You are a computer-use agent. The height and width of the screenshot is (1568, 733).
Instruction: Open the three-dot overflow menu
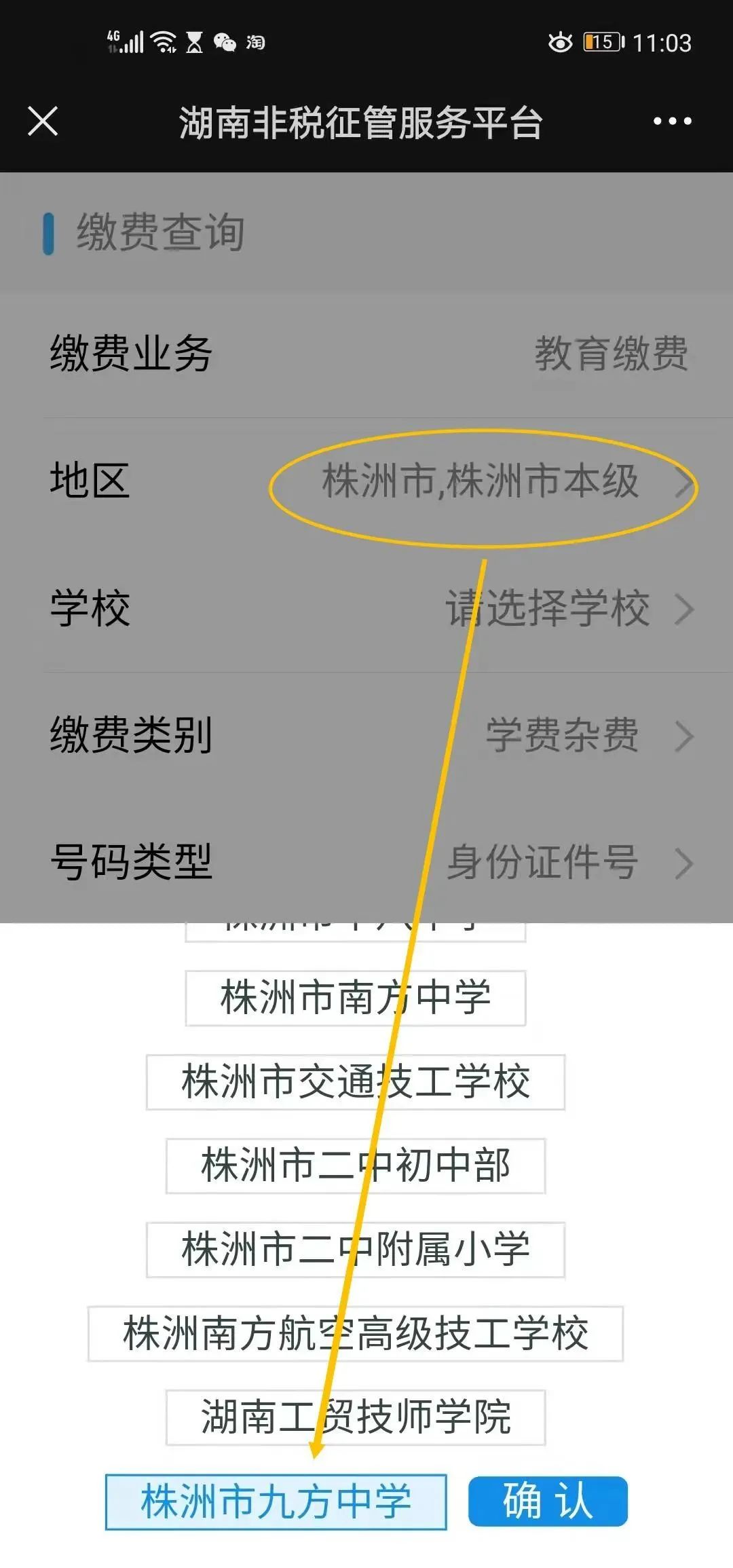point(672,122)
